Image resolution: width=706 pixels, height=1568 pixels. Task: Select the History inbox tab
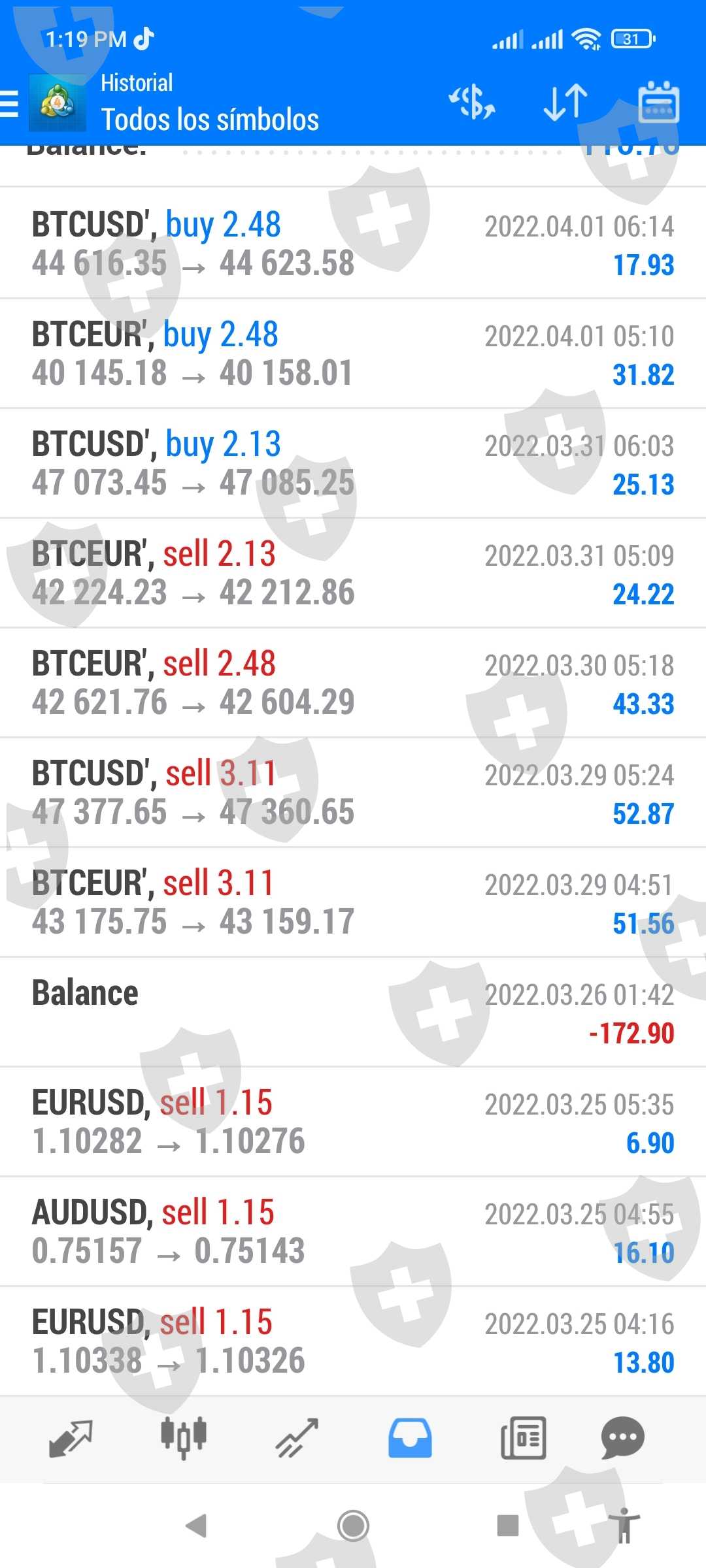[410, 1438]
